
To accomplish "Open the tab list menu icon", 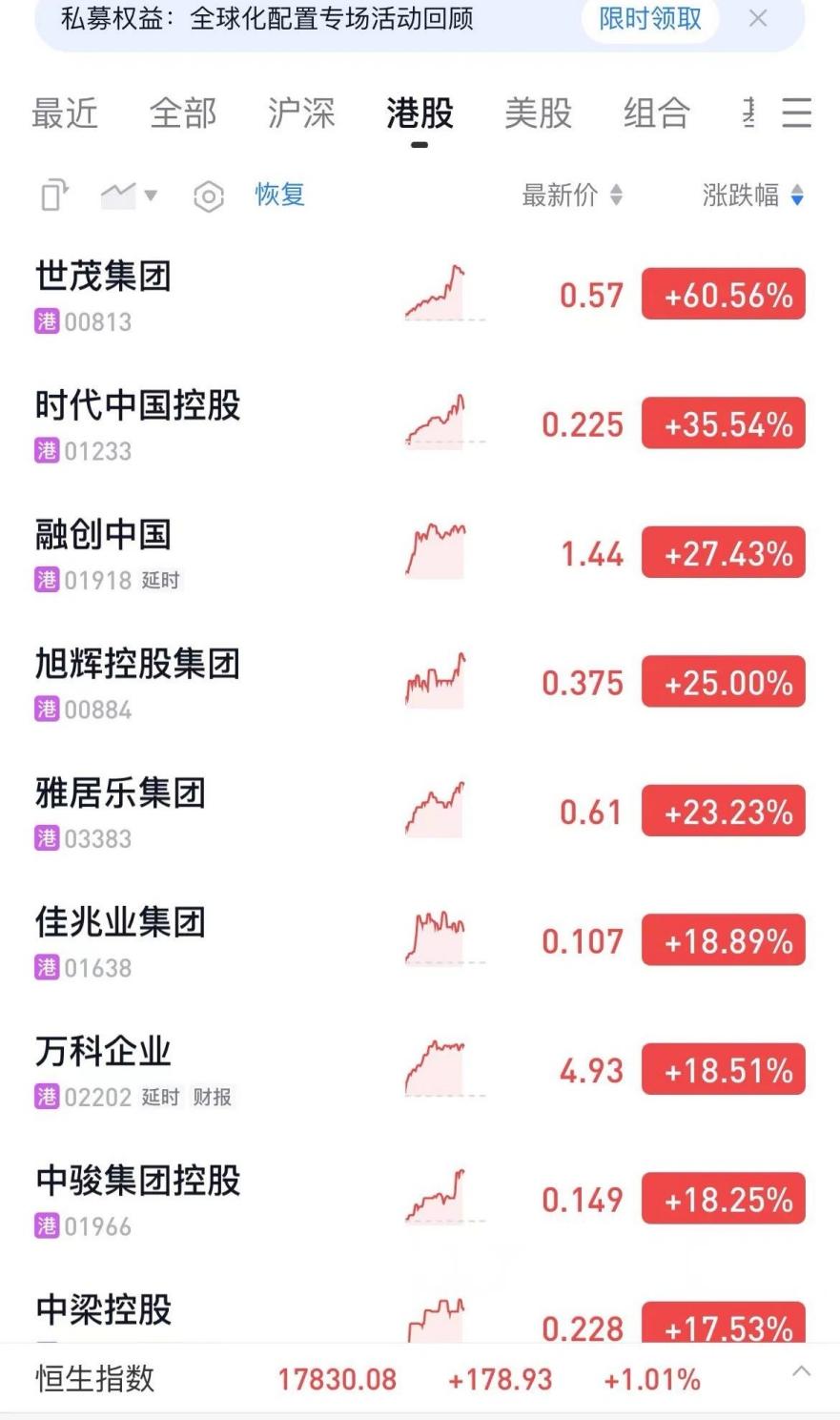I will [x=797, y=113].
